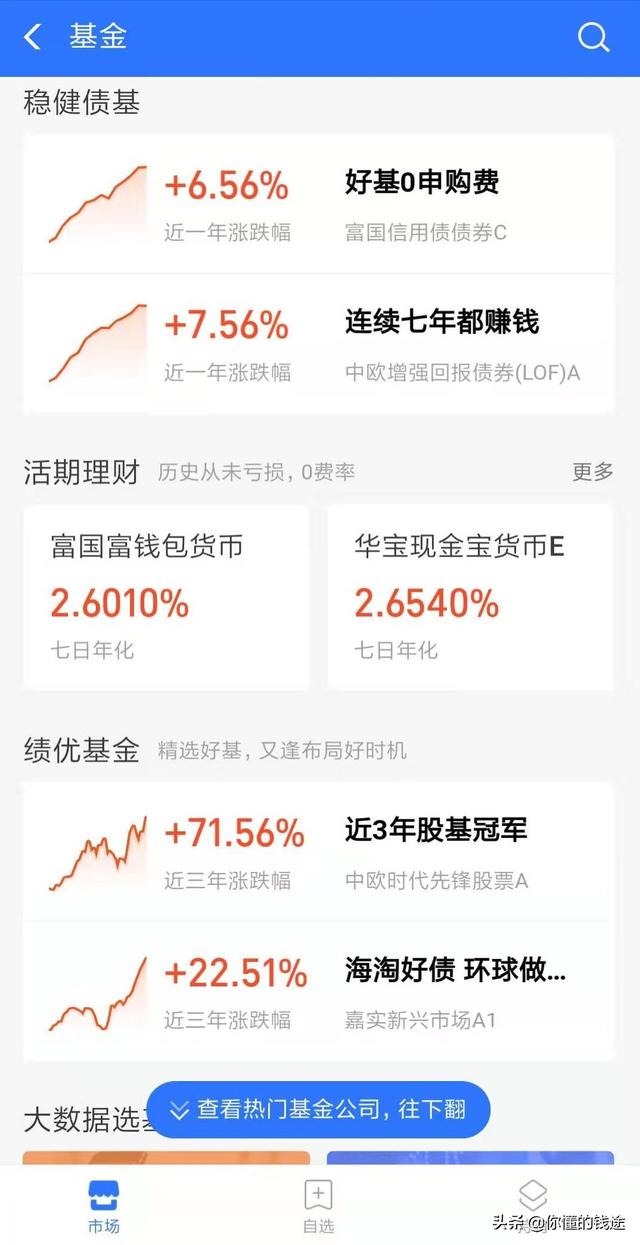Open the 中欧增强回报债券(LOF)A fund row

pos(318,344)
